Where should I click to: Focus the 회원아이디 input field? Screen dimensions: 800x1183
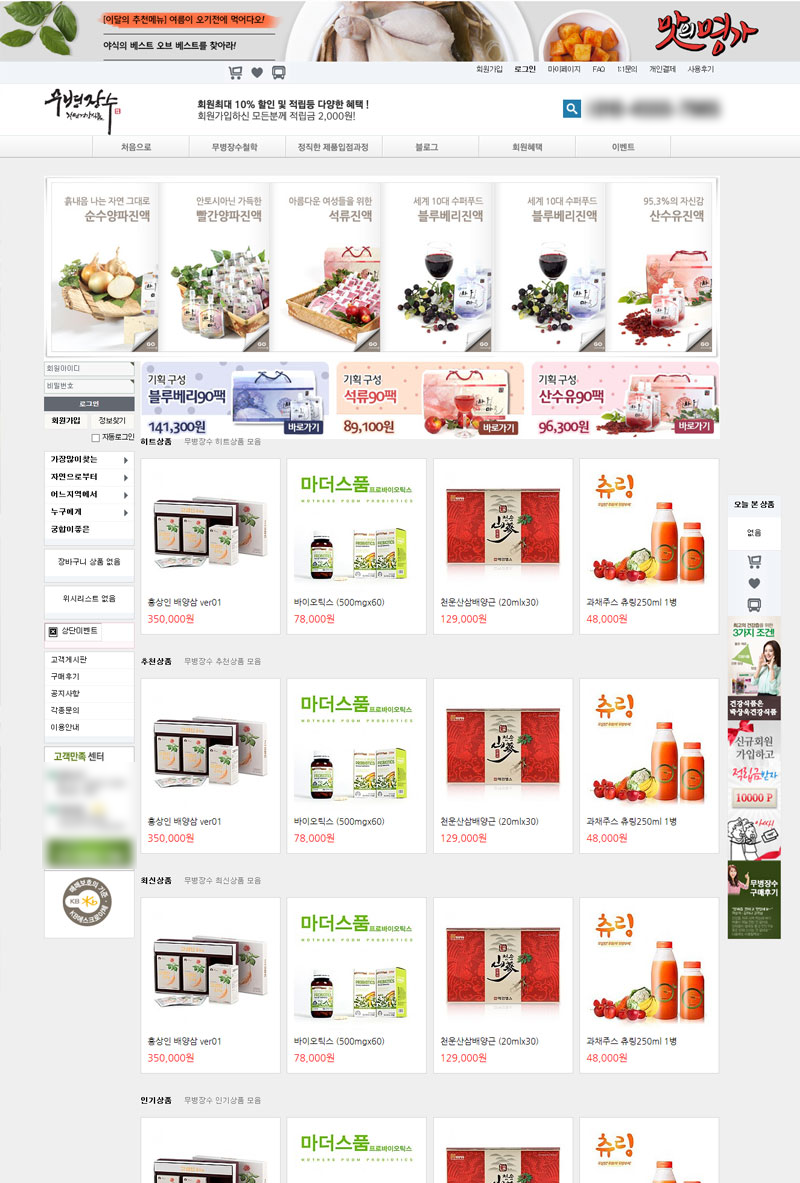[88, 369]
